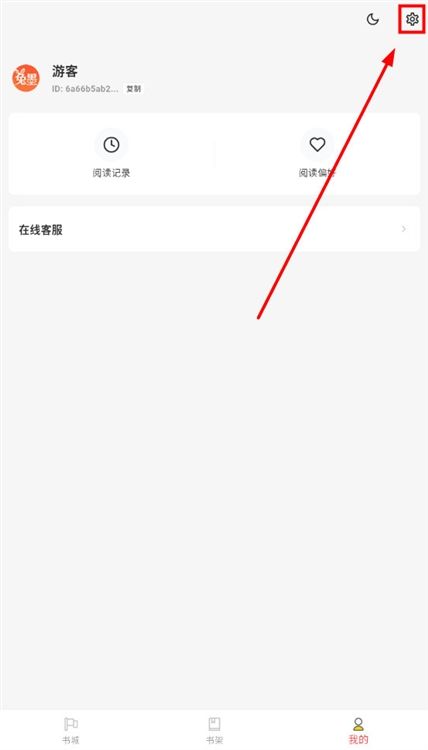Open 阅读偏好 reading preferences
Image resolution: width=428 pixels, height=750 pixels.
[x=317, y=154]
